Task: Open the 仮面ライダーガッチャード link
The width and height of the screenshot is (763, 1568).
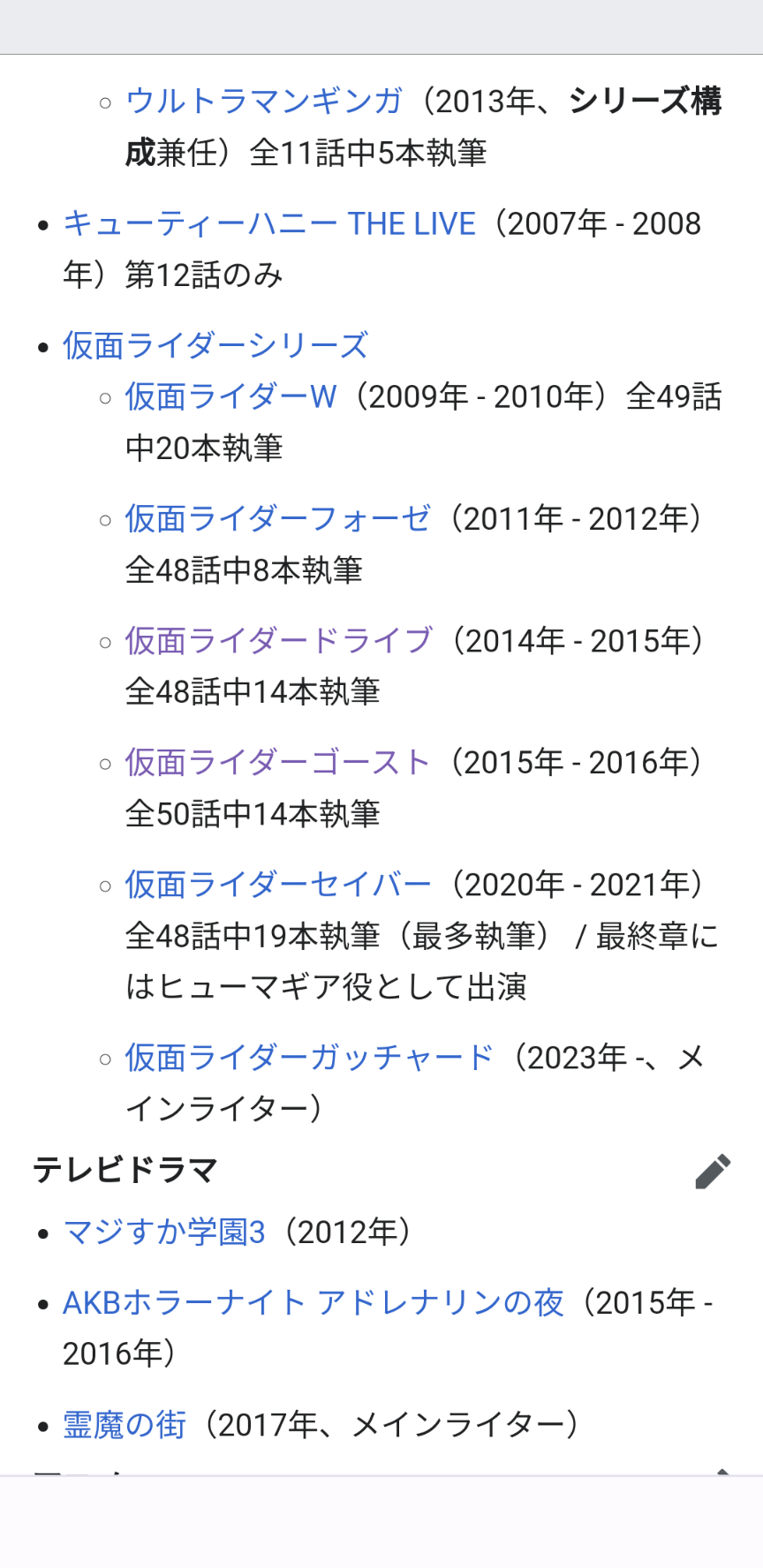Action: [309, 1058]
